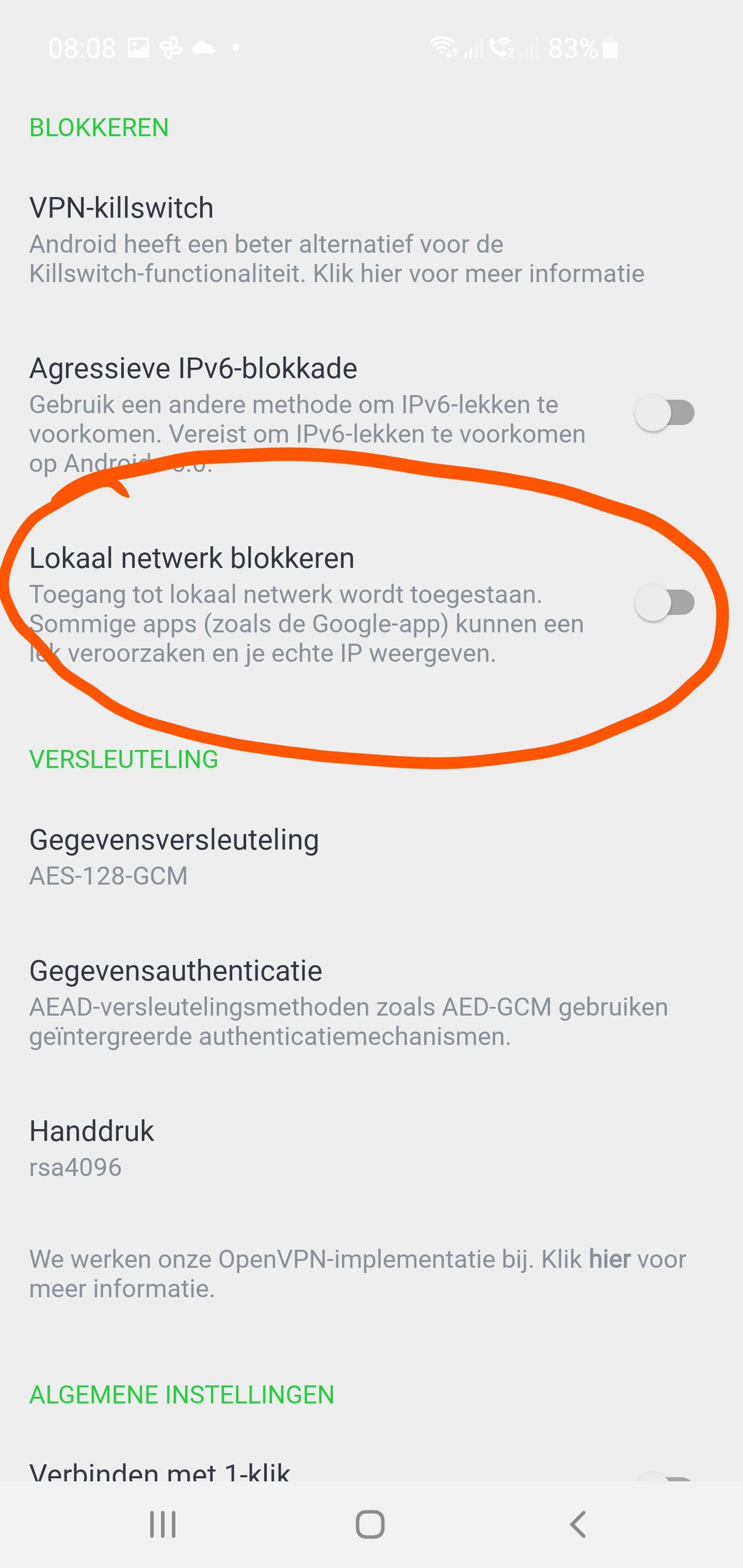Go back using the system back button

click(577, 1524)
